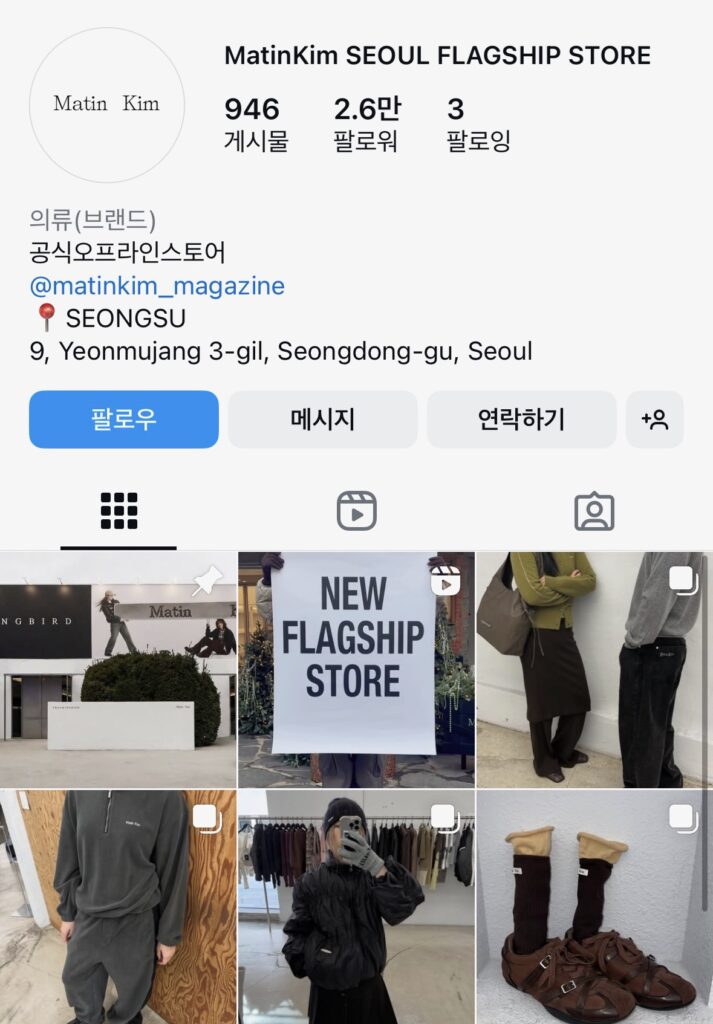Open the @matinkim_magazine profile link
The height and width of the screenshot is (1024, 713).
coord(157,286)
